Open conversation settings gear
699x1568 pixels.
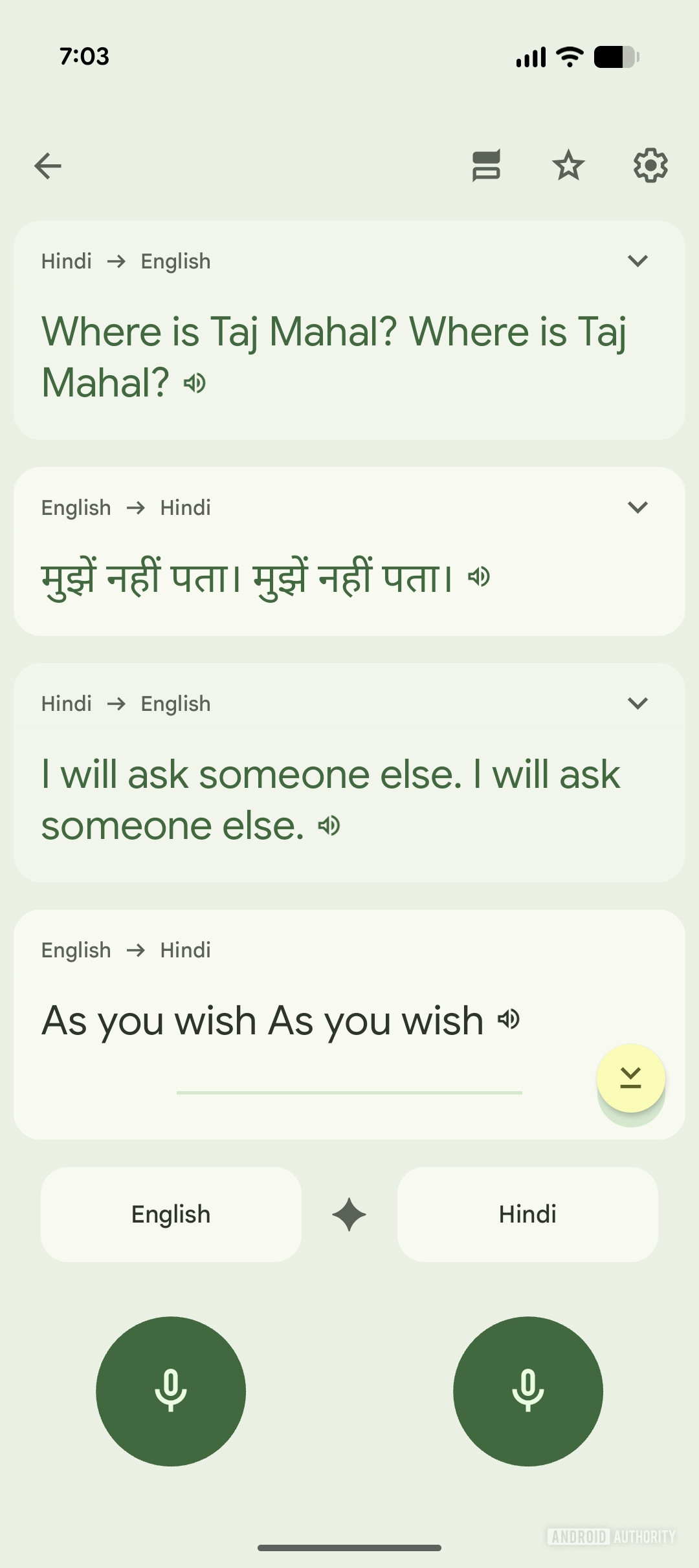click(650, 166)
